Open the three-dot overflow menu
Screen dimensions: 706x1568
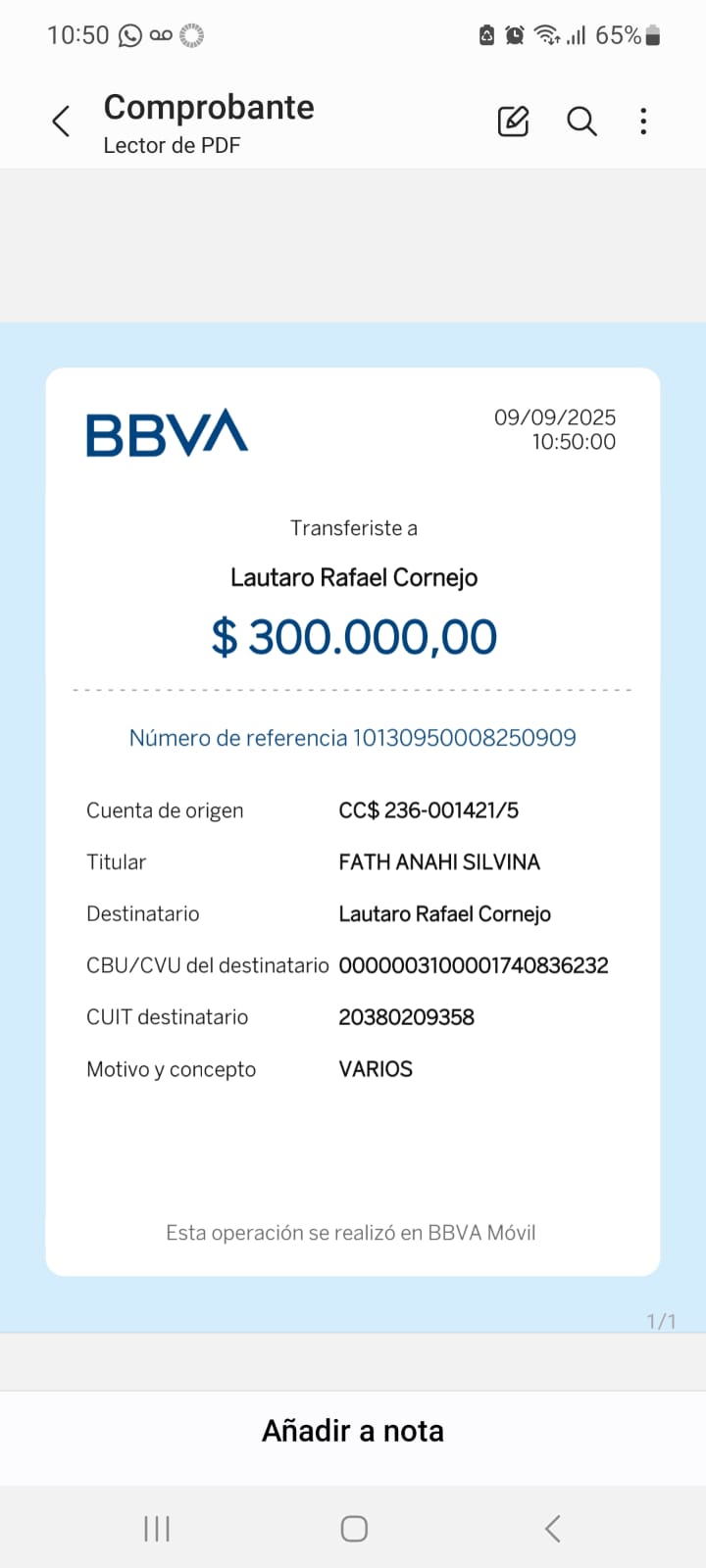[x=643, y=122]
